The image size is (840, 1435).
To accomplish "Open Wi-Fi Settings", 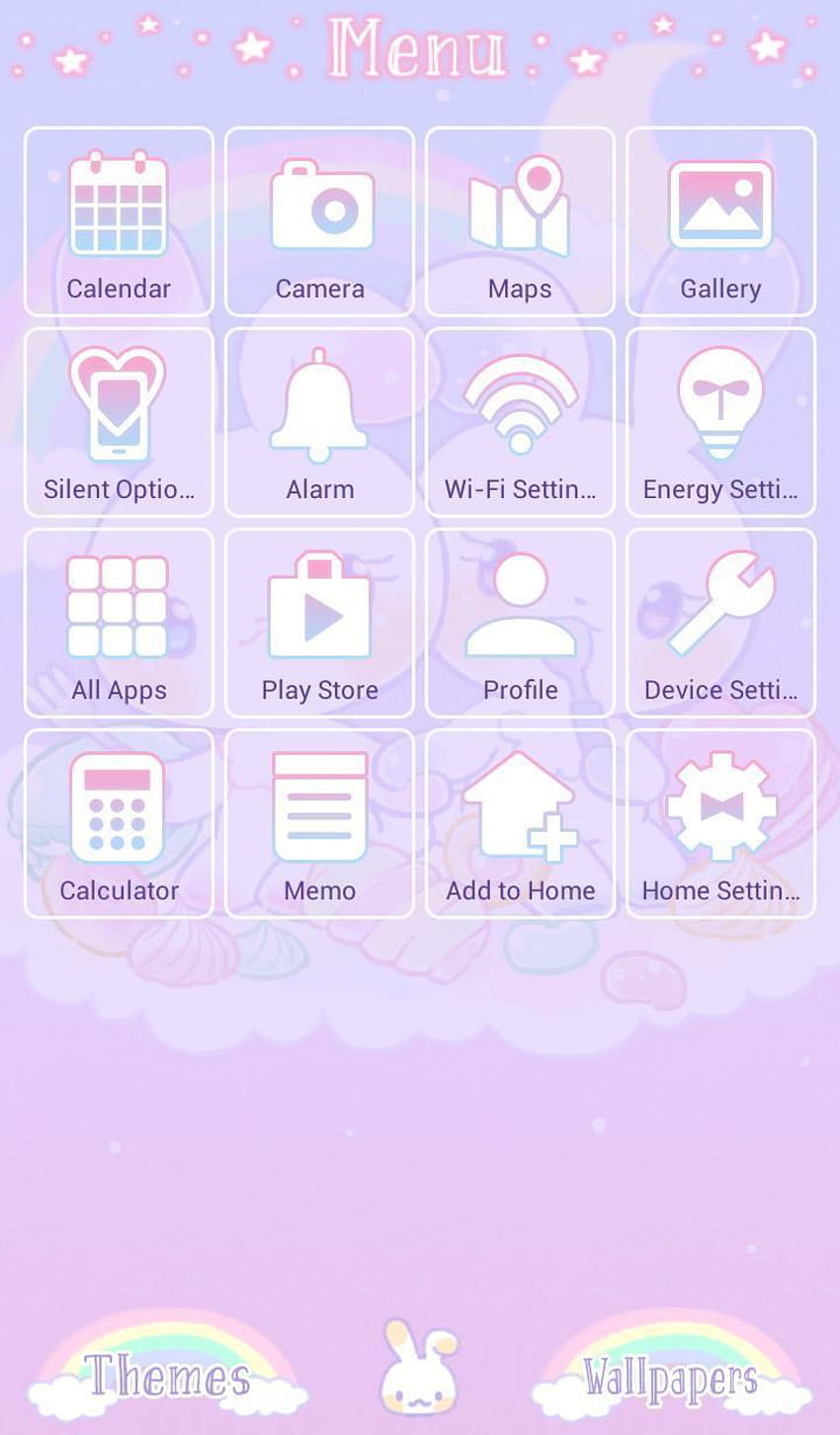I will pyautogui.click(x=520, y=422).
